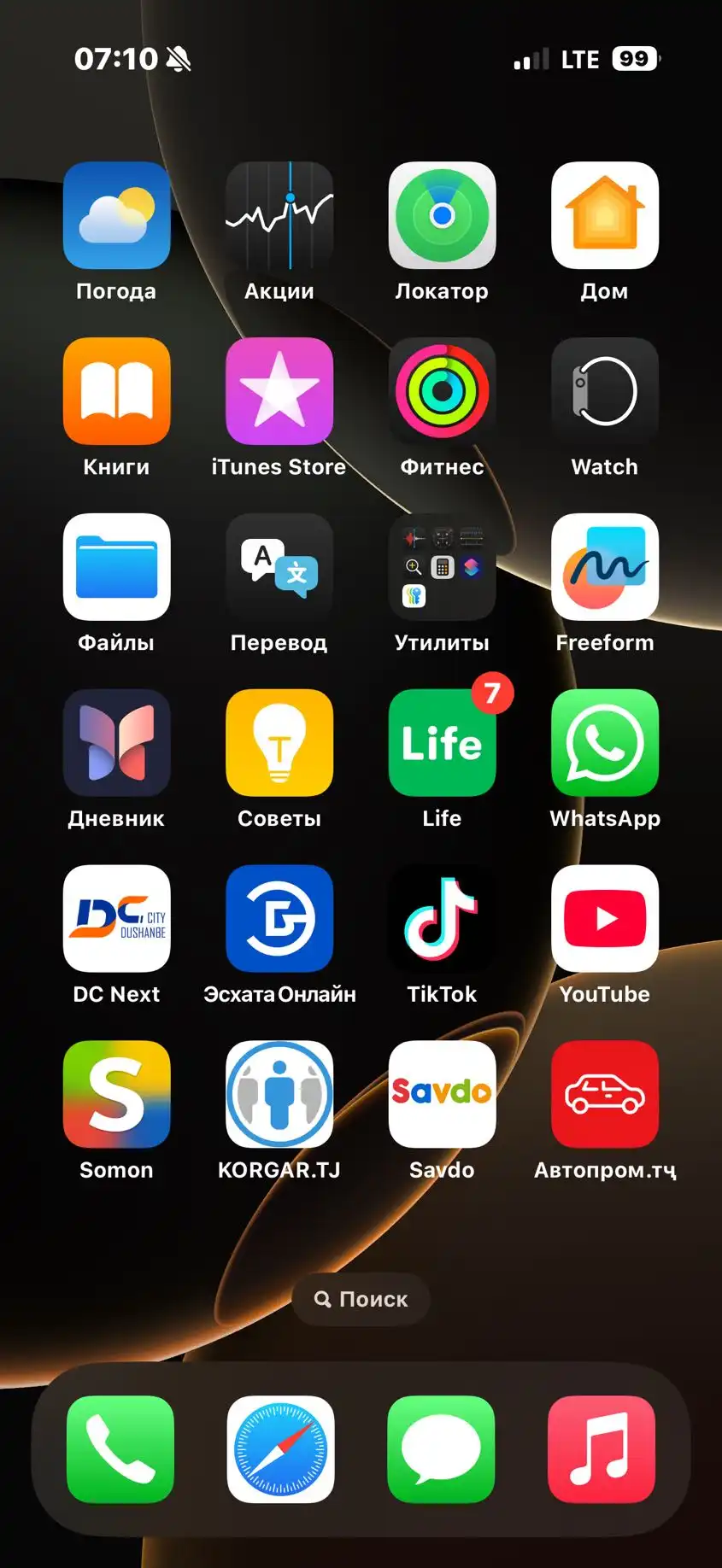Open the Life app with 7 notifications
This screenshot has height=1568, width=722.
coord(442,743)
